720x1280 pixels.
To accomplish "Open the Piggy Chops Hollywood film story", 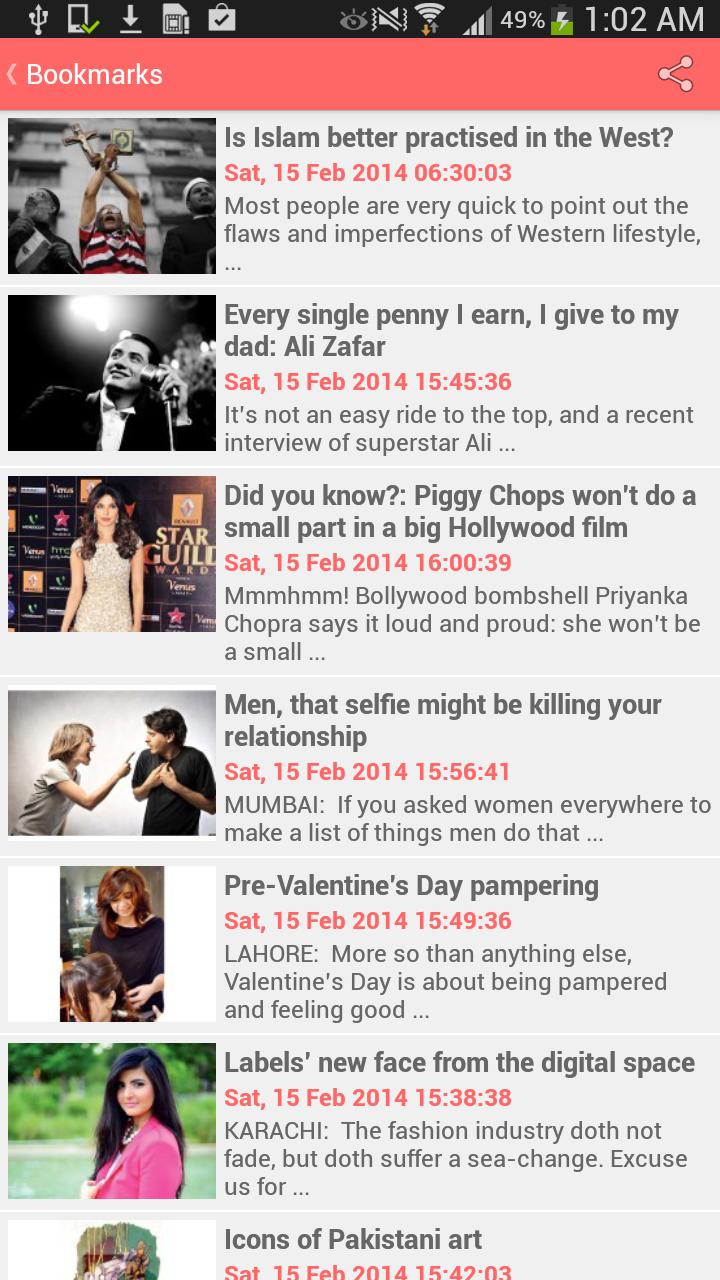I will [x=459, y=511].
